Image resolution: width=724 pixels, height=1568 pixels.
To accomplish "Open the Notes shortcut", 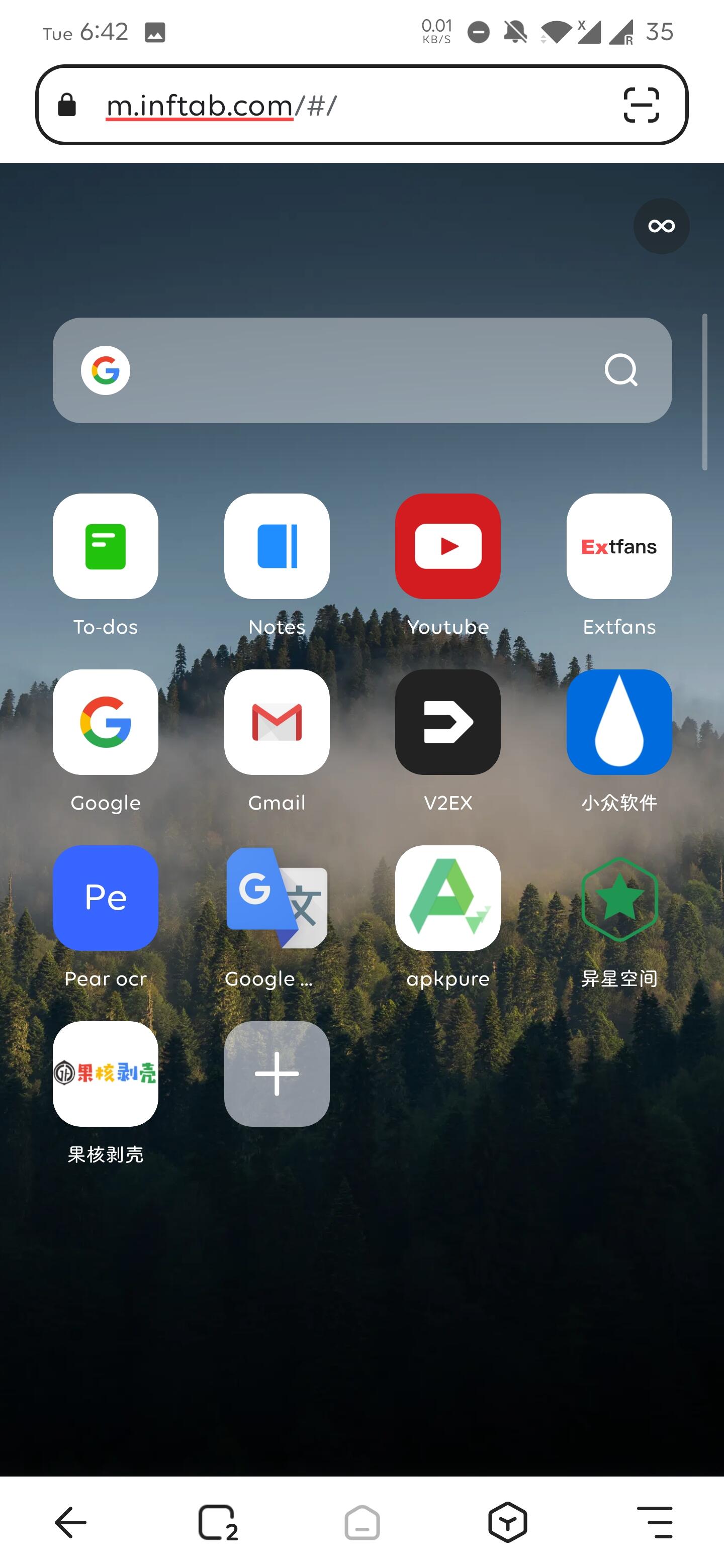I will coord(277,546).
